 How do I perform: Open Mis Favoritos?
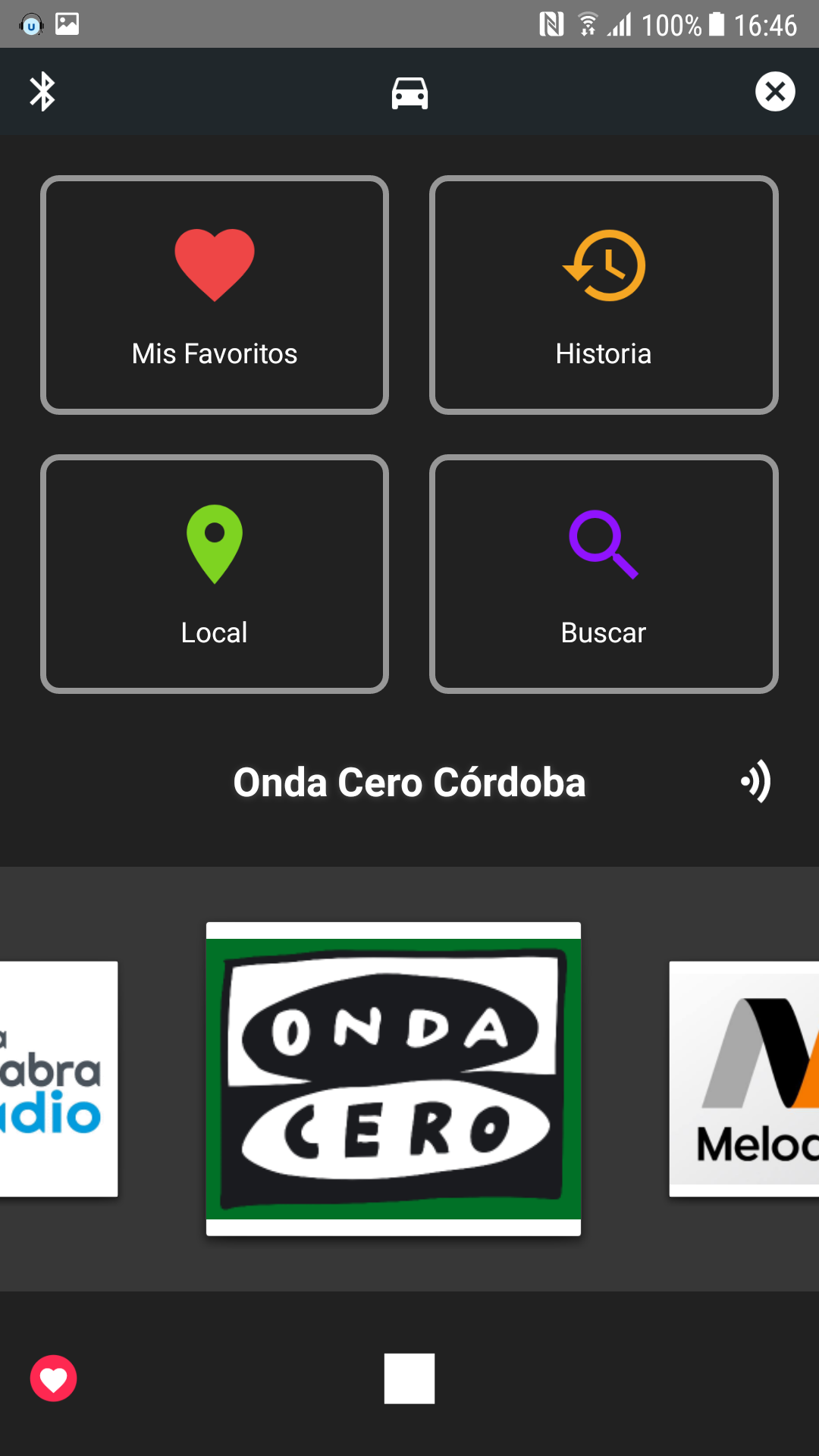click(x=215, y=295)
